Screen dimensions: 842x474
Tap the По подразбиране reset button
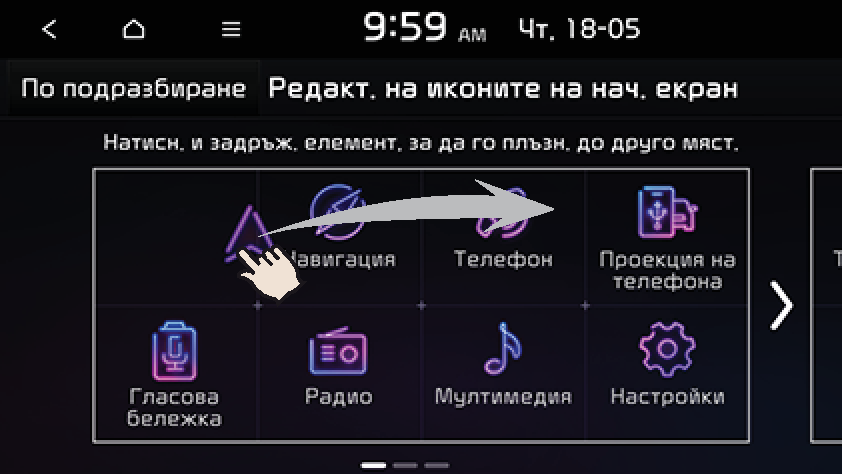(133, 89)
